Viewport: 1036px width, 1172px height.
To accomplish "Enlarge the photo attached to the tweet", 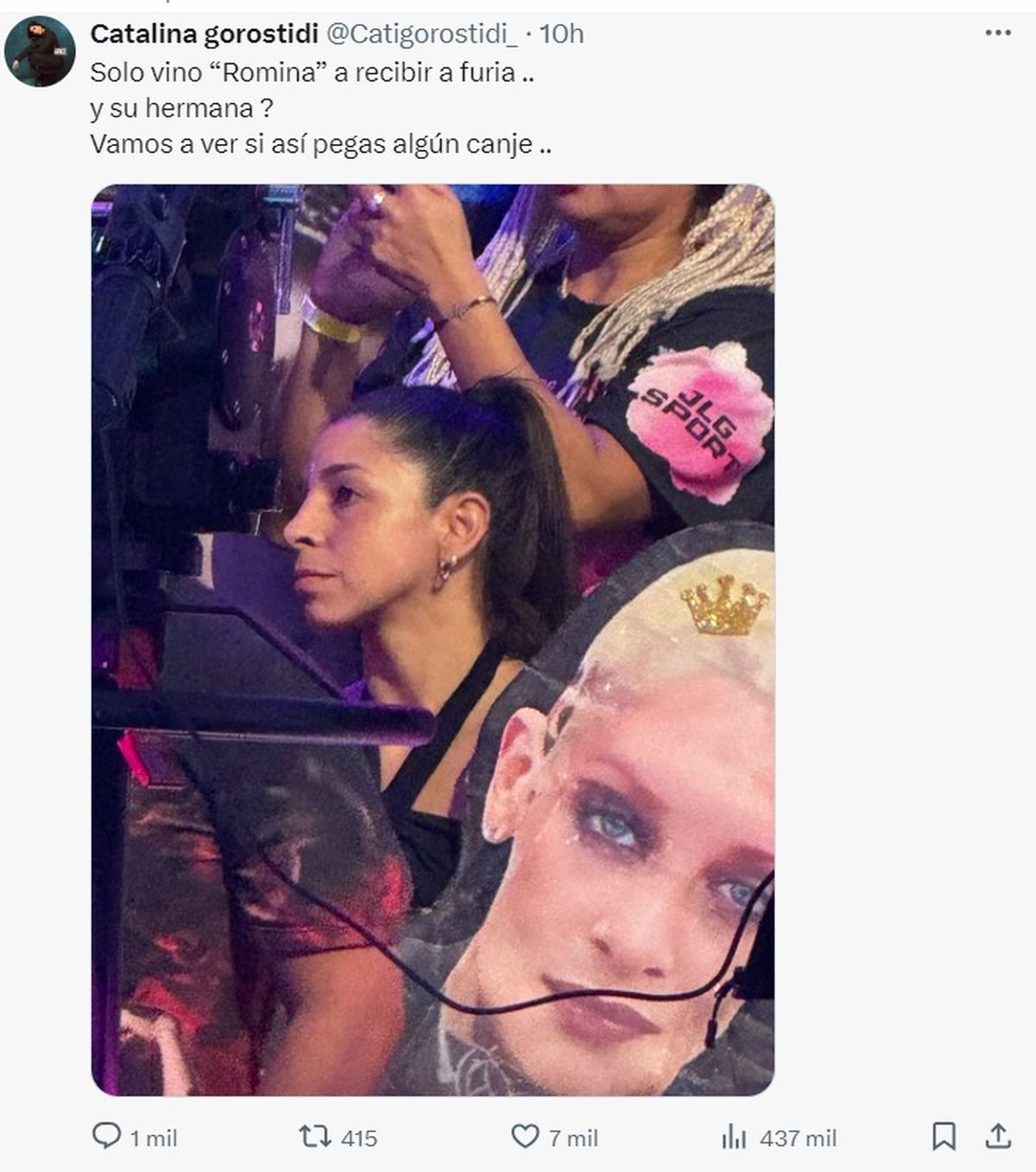I will click(x=433, y=639).
